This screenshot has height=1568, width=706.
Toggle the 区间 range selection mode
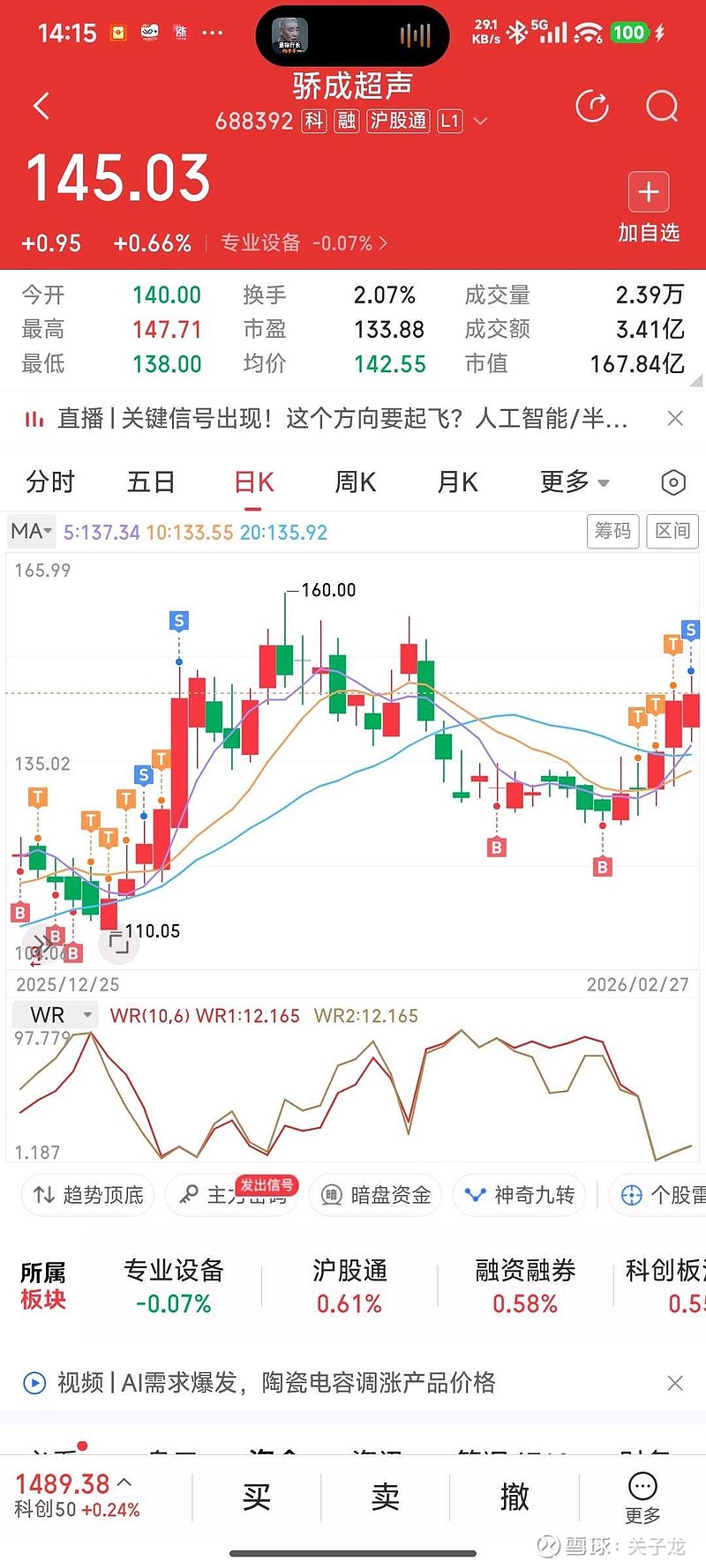click(672, 532)
